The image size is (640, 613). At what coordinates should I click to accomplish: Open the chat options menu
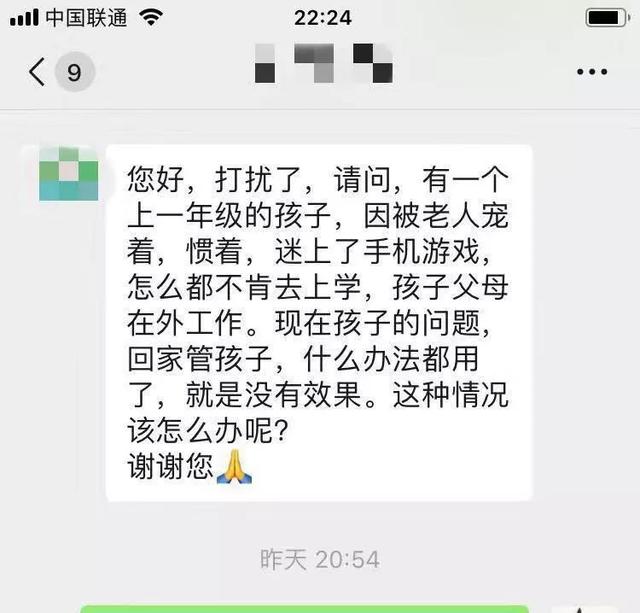pyautogui.click(x=592, y=72)
